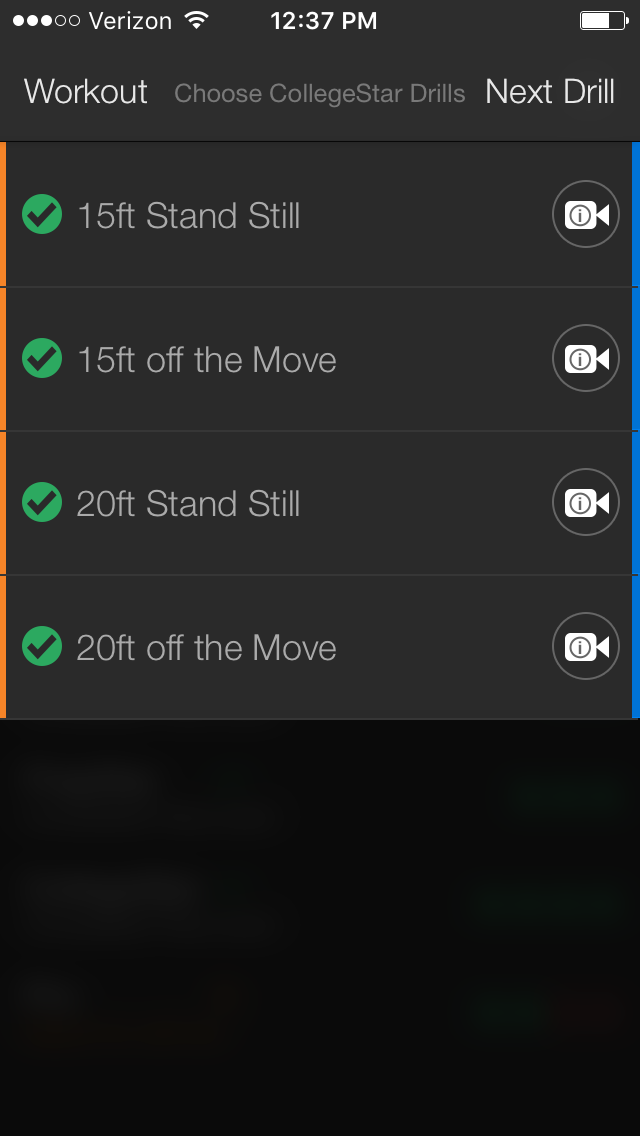Screen dimensions: 640x1136
Task: Deselect the 15ft off the Move drill
Action: 42,359
